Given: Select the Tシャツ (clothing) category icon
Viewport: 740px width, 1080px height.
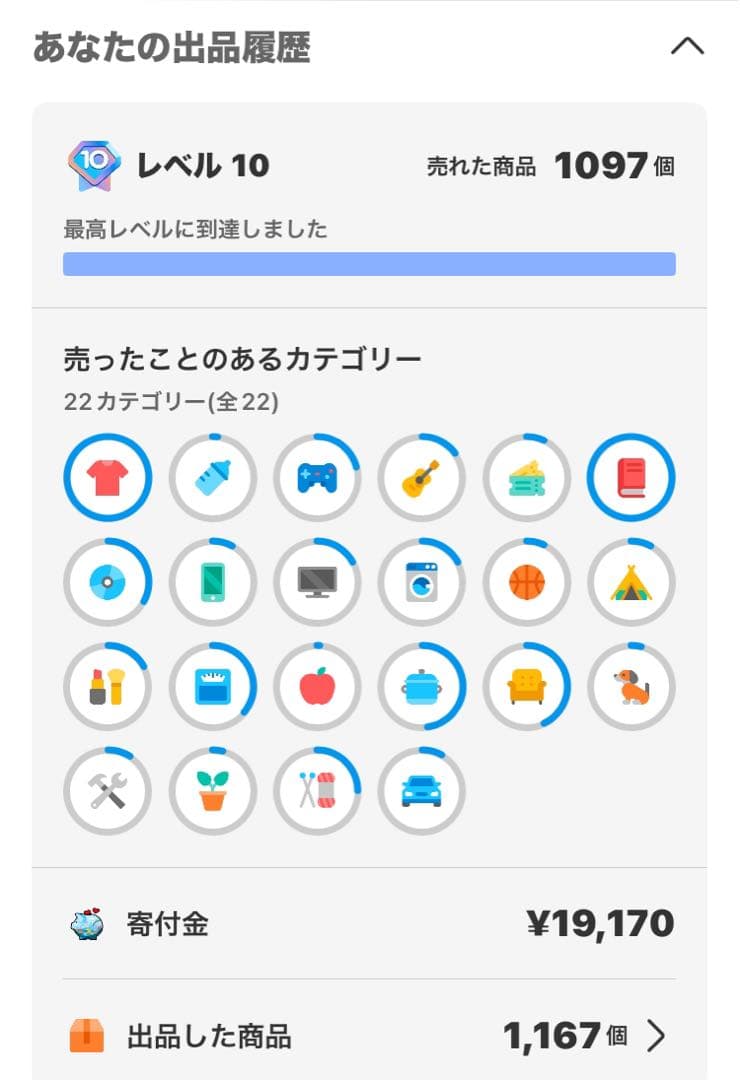Looking at the screenshot, I should pyautogui.click(x=107, y=478).
